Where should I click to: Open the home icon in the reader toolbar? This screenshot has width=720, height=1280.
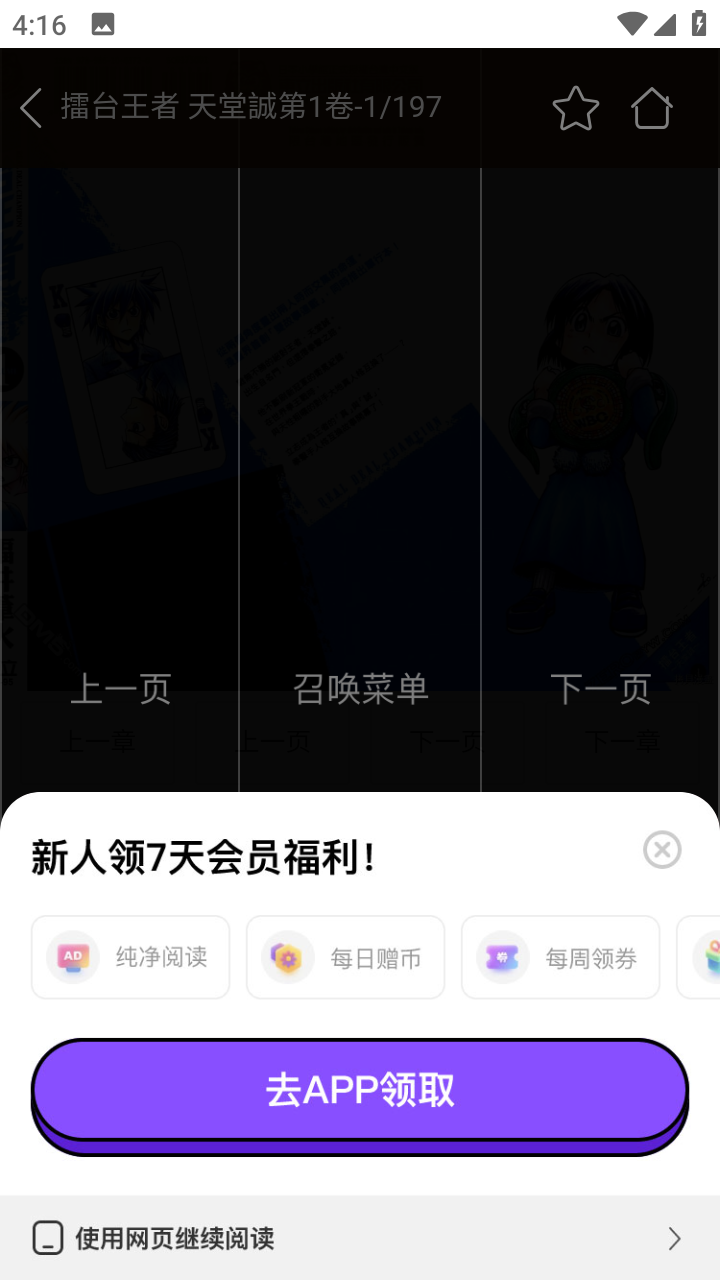652,109
